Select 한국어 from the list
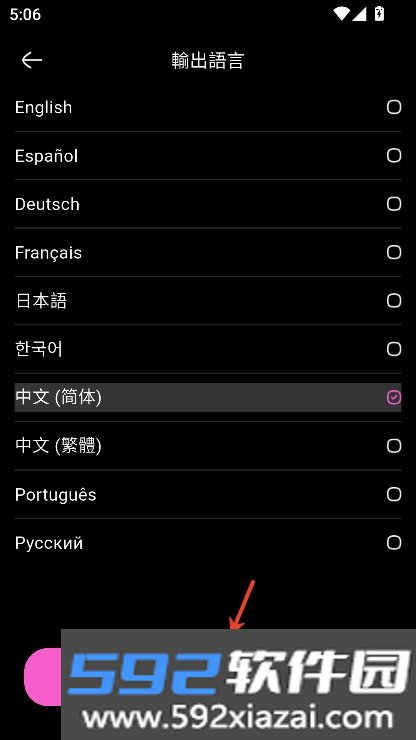The image size is (416, 740). pyautogui.click(x=208, y=349)
